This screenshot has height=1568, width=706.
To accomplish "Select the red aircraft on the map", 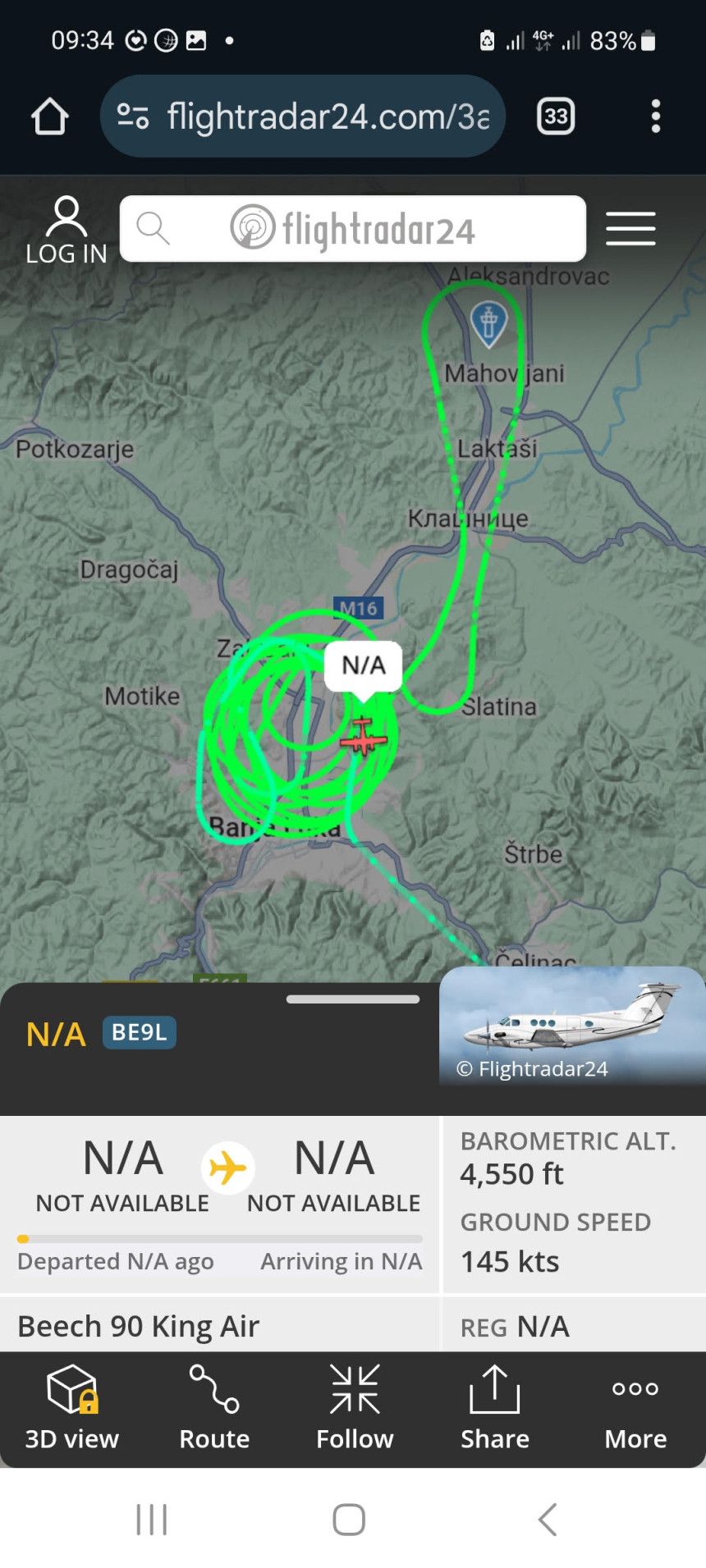I will coord(363,736).
